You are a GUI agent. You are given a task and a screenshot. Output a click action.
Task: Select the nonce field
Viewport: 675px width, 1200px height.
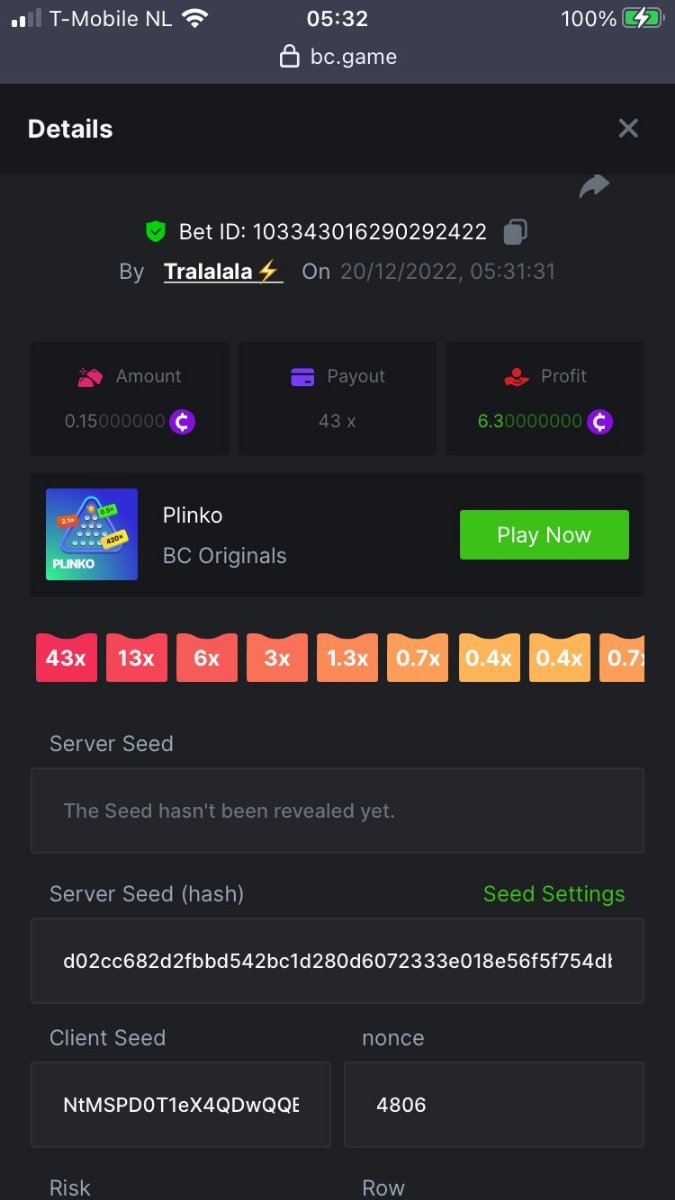[x=493, y=1105]
